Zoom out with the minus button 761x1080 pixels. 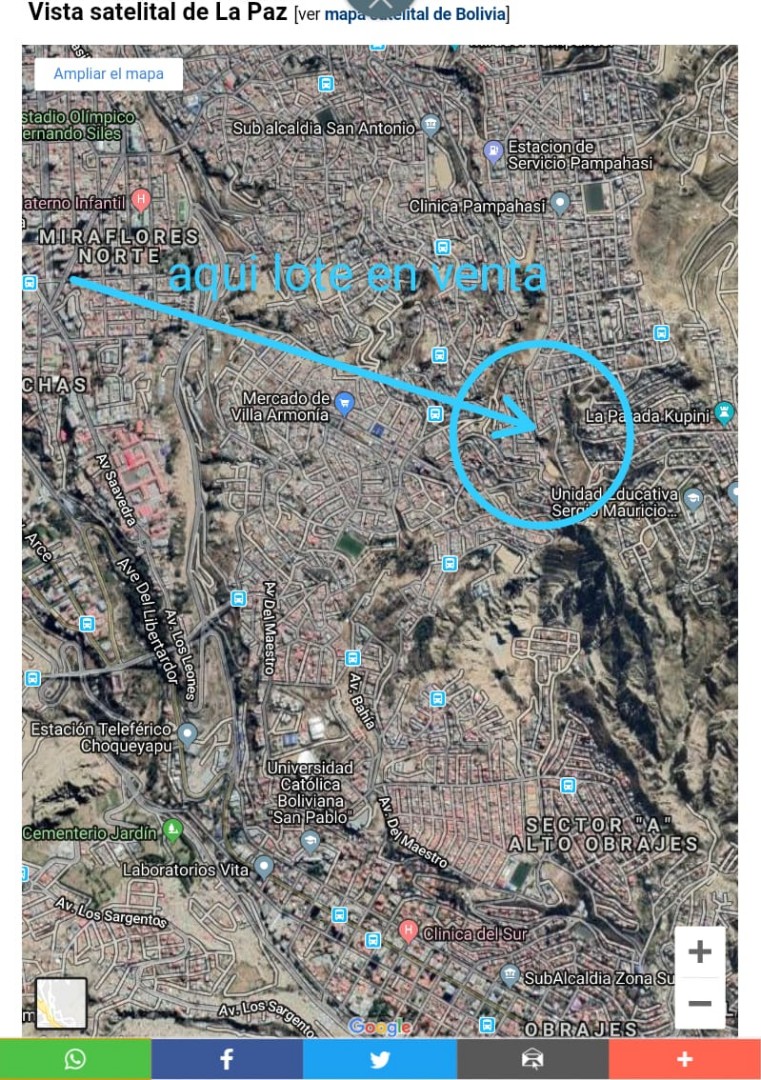(x=699, y=1003)
